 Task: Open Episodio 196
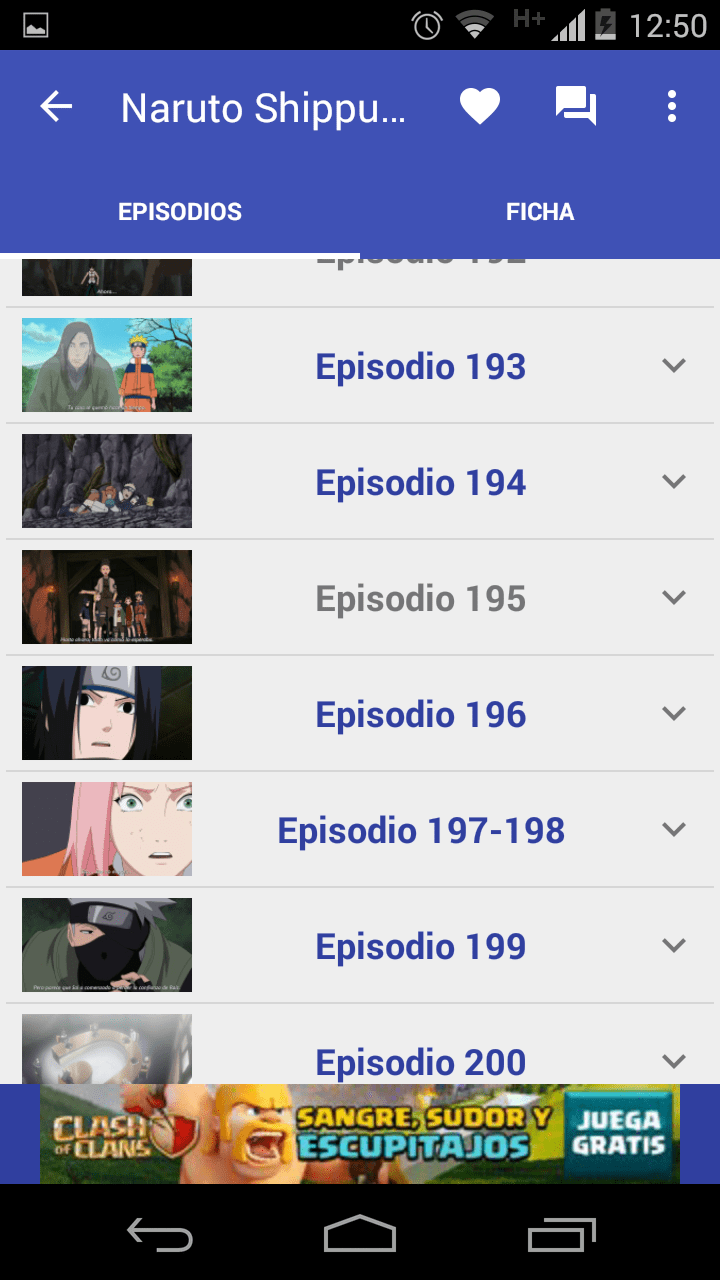point(420,715)
